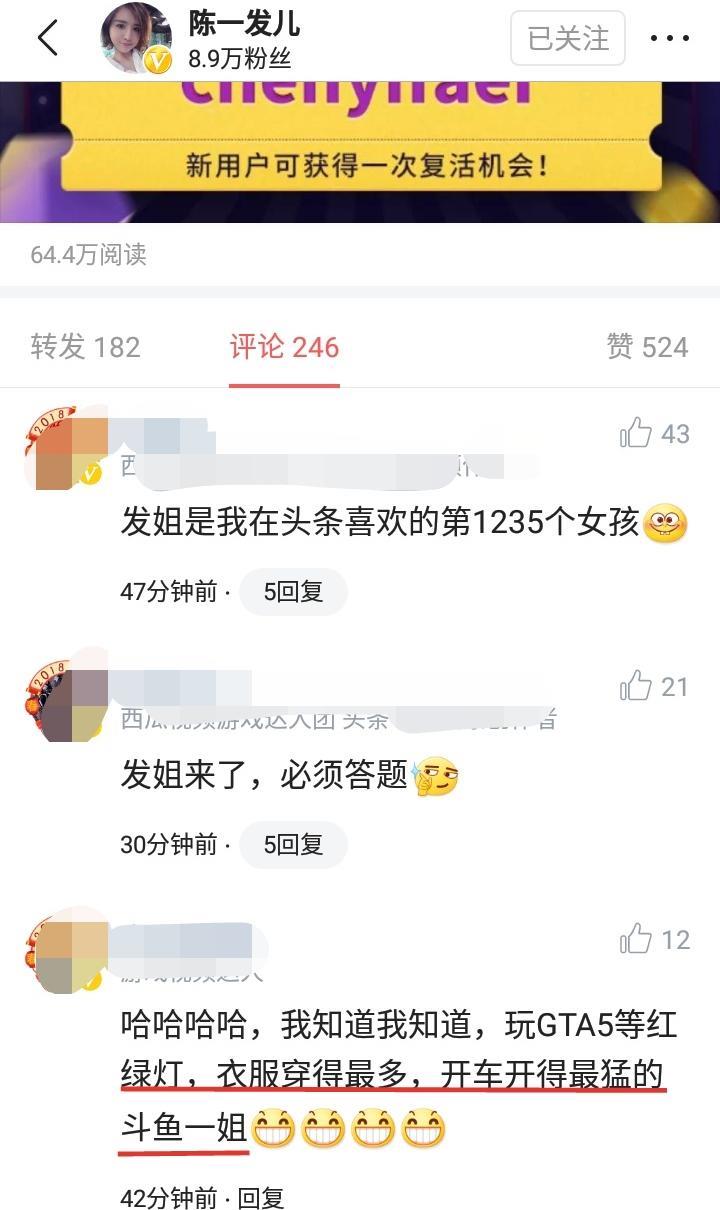The height and width of the screenshot is (1210, 720).
Task: Tap the 已关注 following button
Action: [568, 39]
